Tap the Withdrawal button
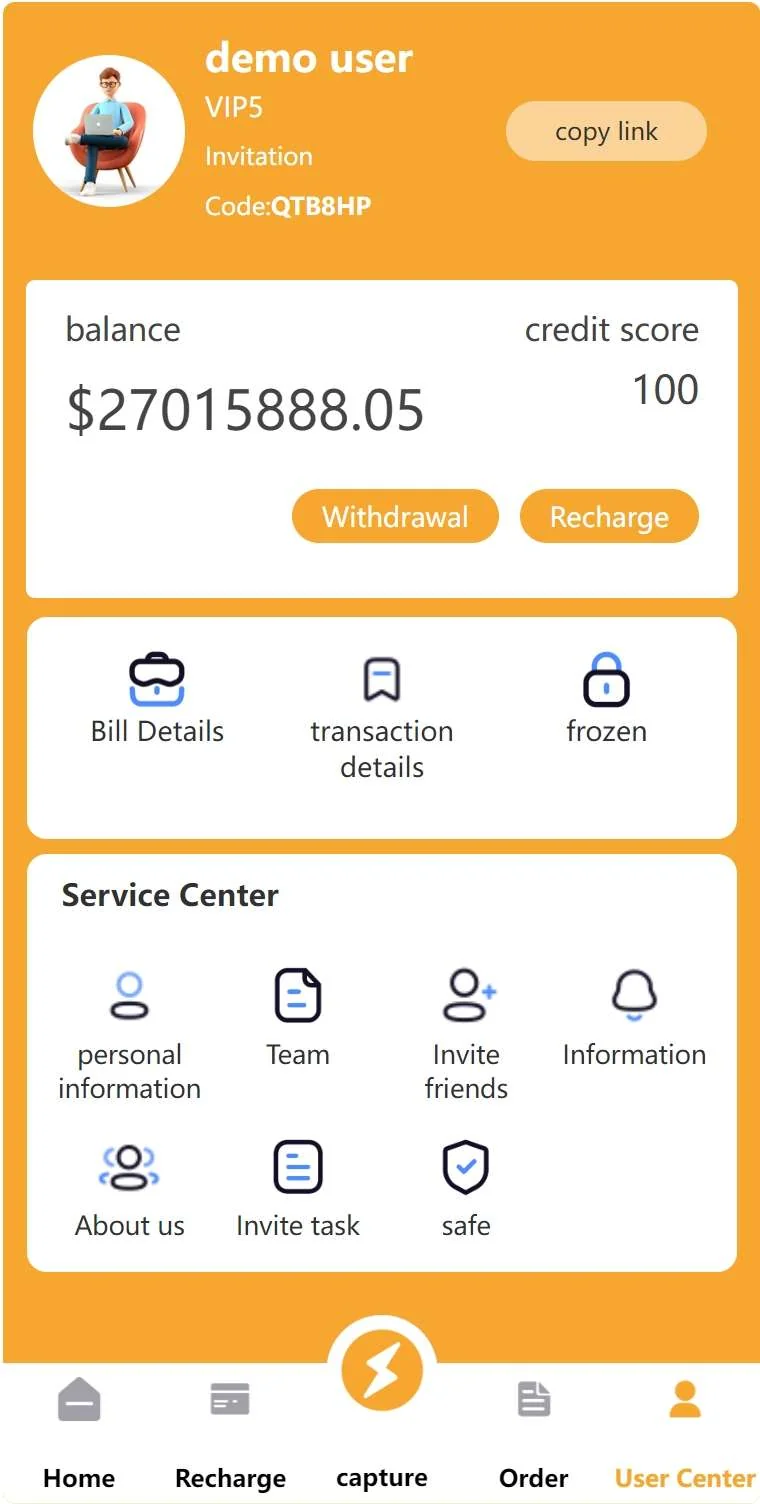Image resolution: width=760 pixels, height=1504 pixels. click(395, 516)
